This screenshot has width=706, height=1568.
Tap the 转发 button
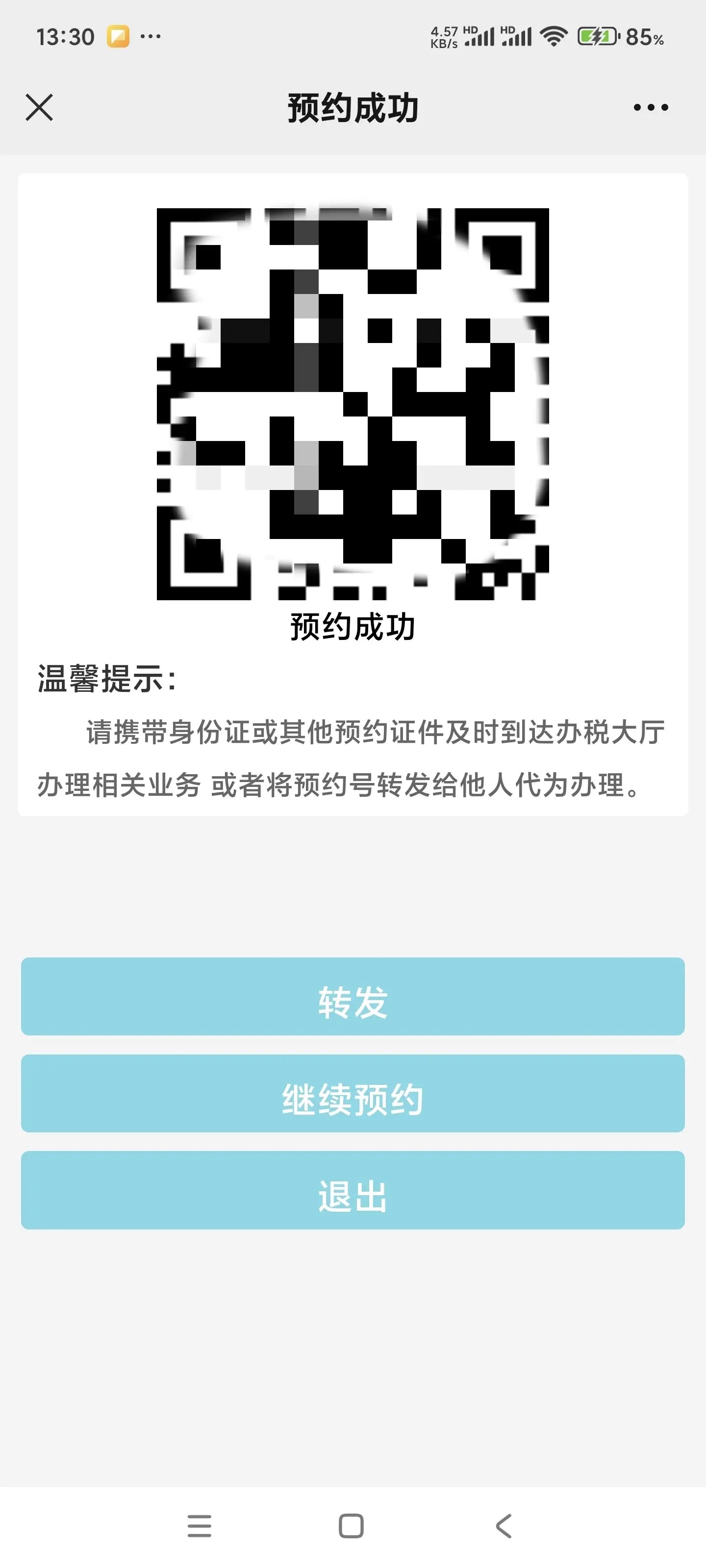click(353, 997)
